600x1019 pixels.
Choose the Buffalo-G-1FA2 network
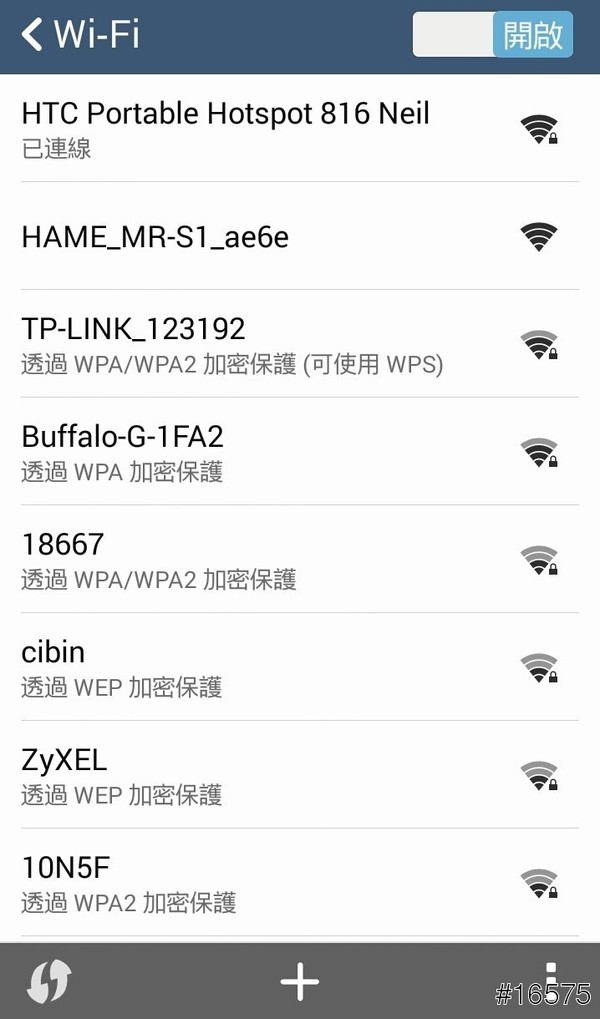pos(300,452)
